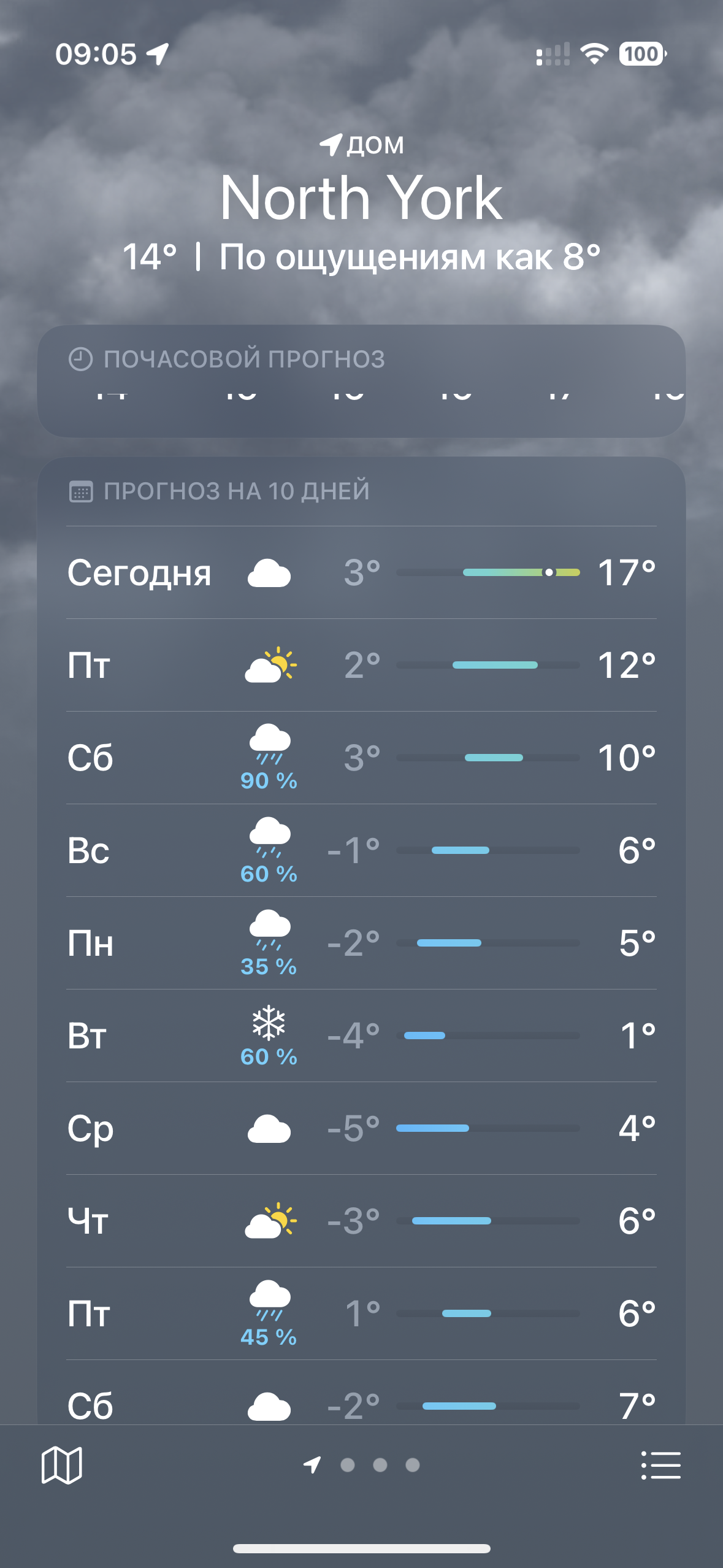Select the Вс forecast row

click(361, 851)
